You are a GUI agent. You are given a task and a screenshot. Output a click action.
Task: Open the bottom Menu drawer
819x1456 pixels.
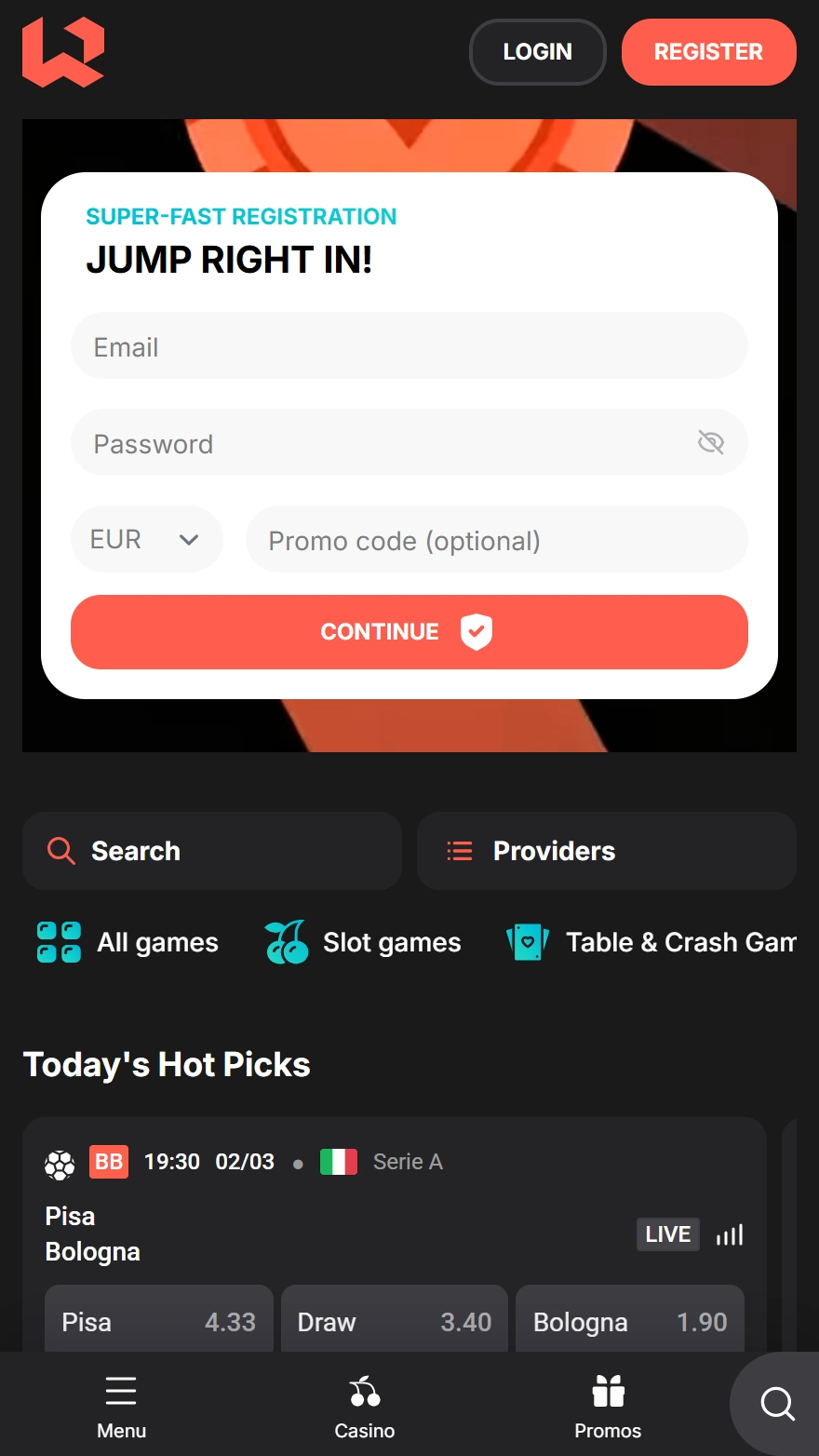(x=121, y=1406)
